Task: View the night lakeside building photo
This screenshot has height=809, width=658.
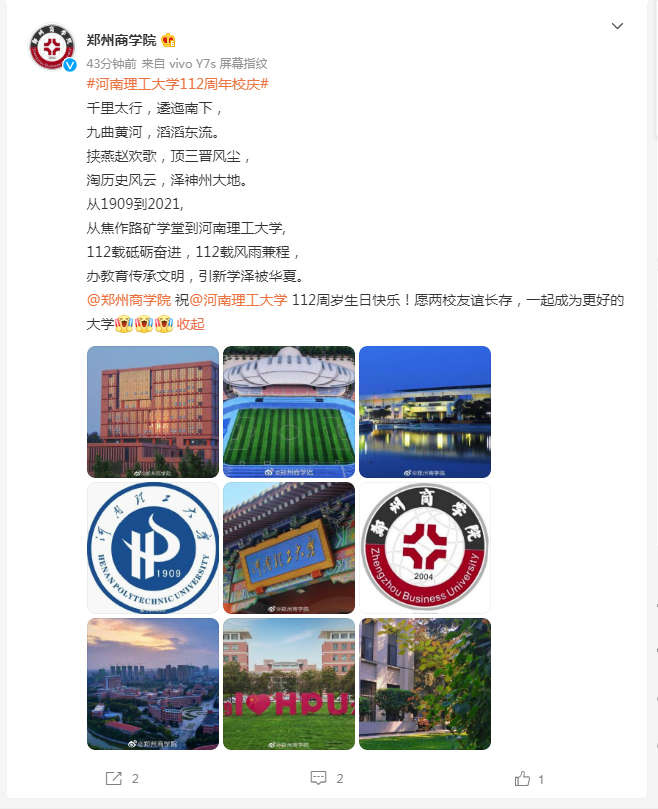Action: (x=425, y=412)
